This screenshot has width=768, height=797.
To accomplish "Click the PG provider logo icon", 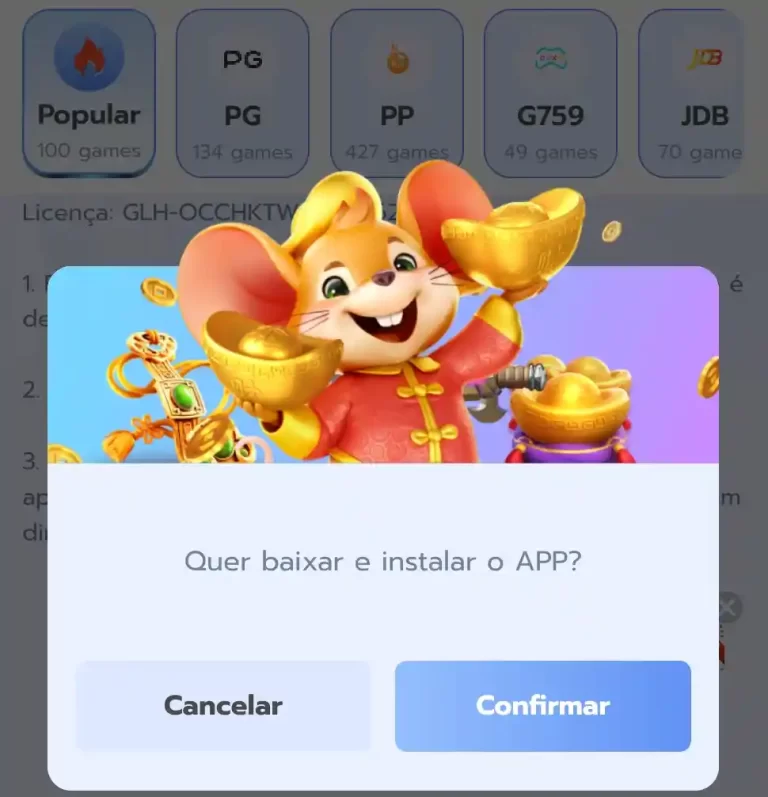I will [x=242, y=60].
